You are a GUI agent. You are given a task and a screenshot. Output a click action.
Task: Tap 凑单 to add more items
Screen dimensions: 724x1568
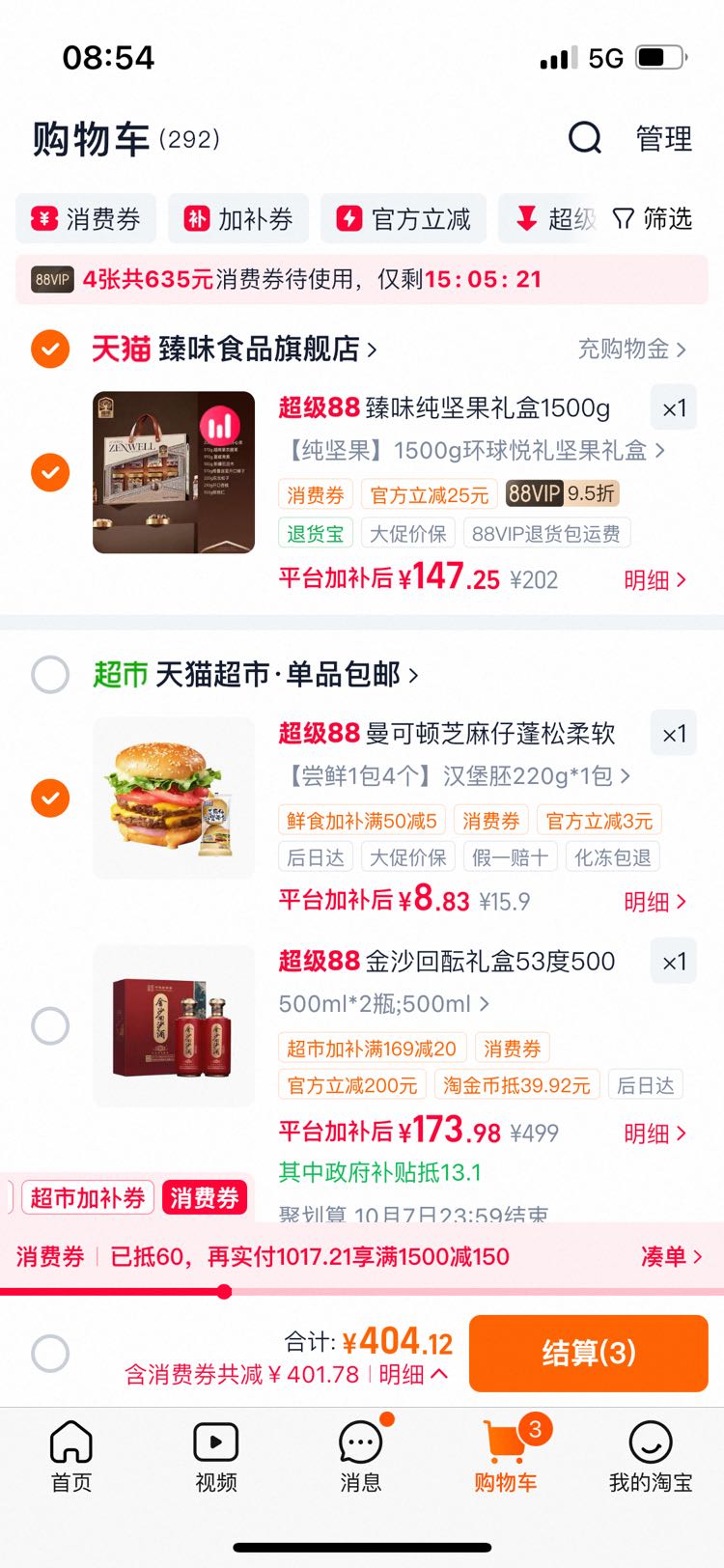click(x=672, y=1256)
